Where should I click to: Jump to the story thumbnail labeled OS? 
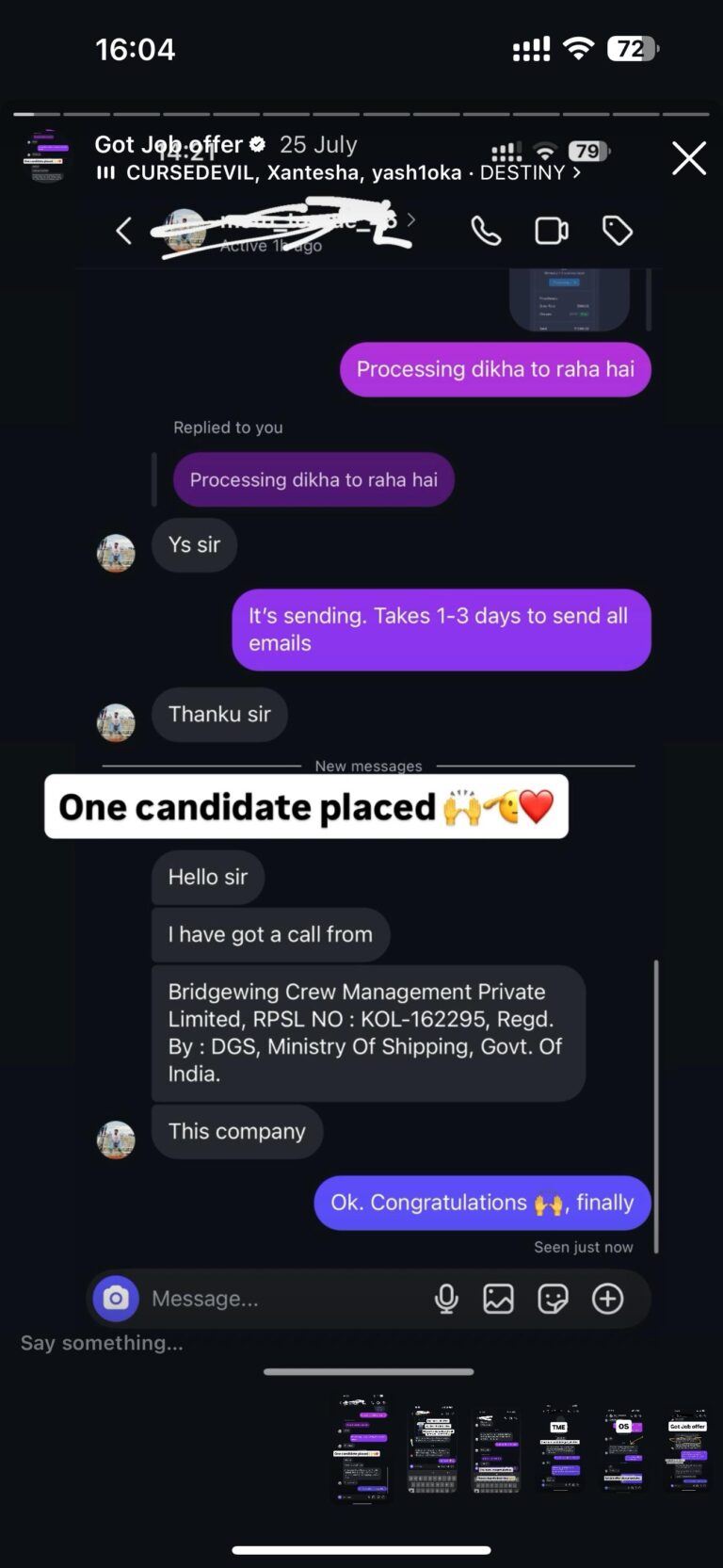[x=623, y=1449]
